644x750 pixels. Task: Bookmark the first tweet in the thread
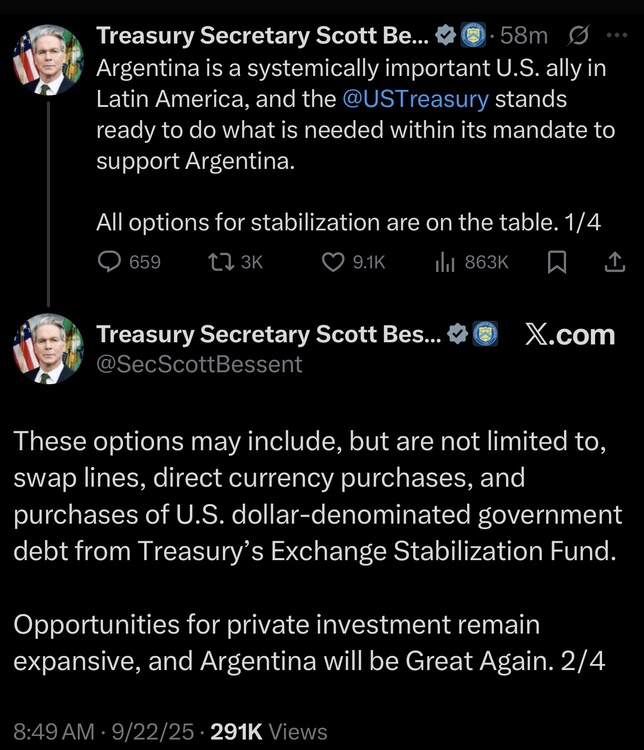coord(559,262)
